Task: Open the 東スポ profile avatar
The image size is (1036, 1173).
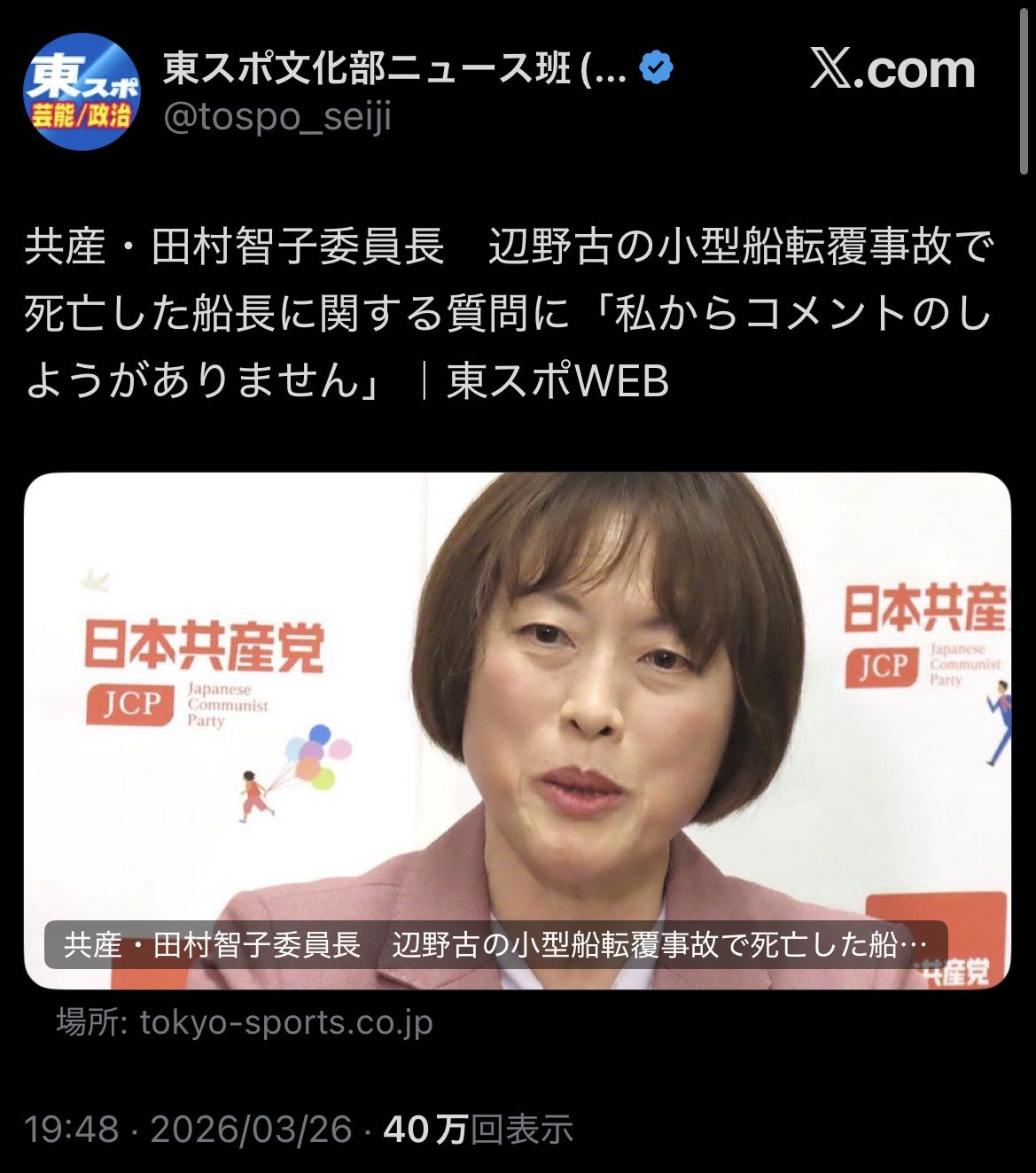Action: click(82, 92)
